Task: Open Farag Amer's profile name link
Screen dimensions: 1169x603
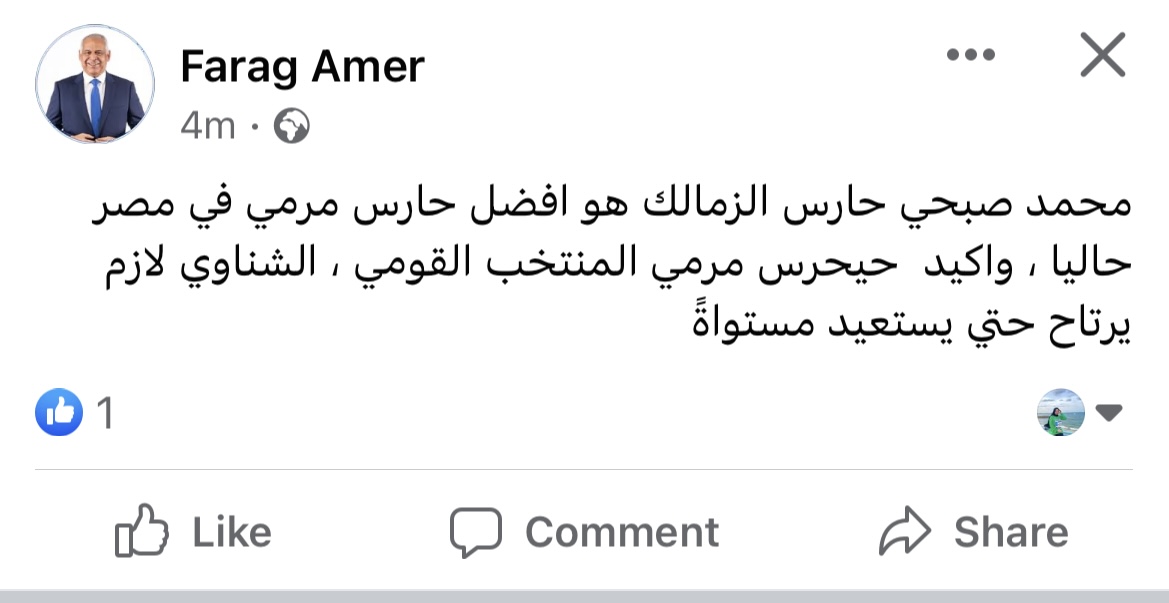Action: coord(302,67)
